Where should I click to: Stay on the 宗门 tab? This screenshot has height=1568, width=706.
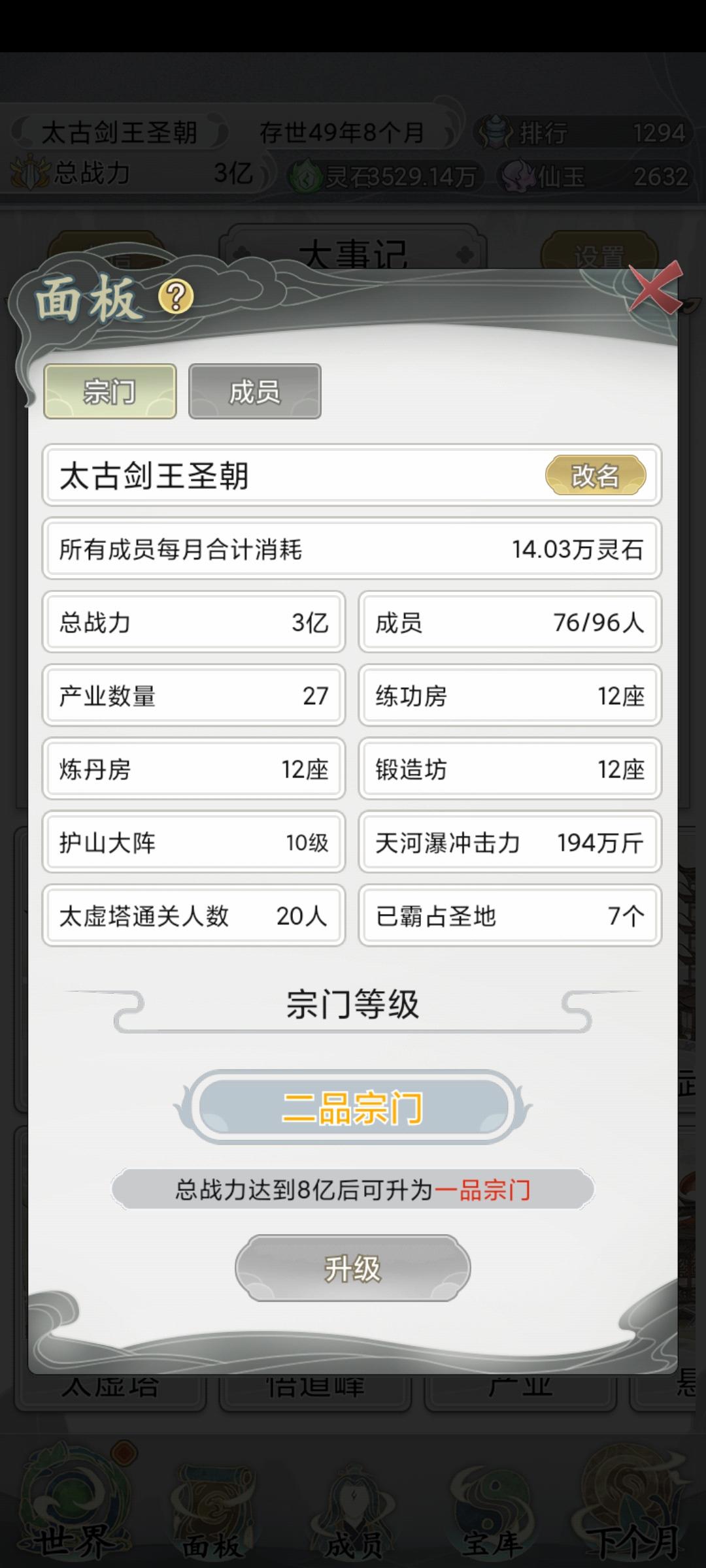[109, 392]
